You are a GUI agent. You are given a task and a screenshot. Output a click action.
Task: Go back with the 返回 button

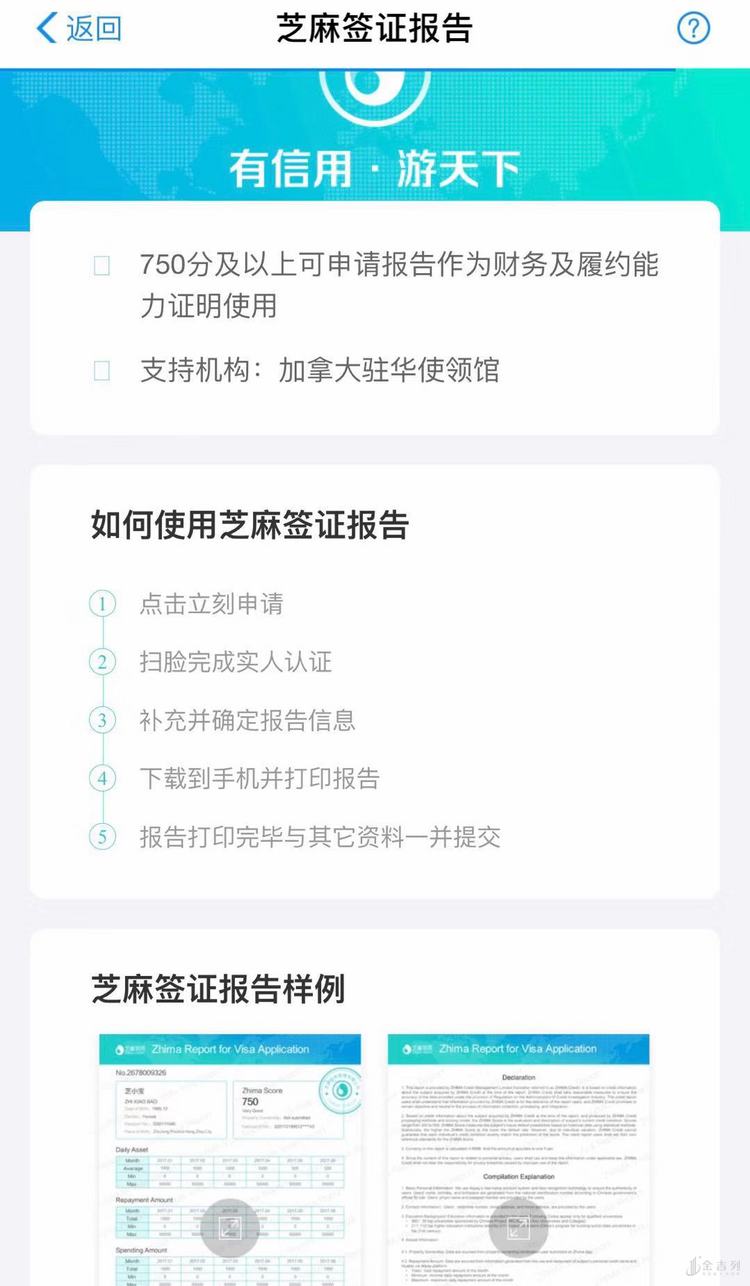(78, 28)
